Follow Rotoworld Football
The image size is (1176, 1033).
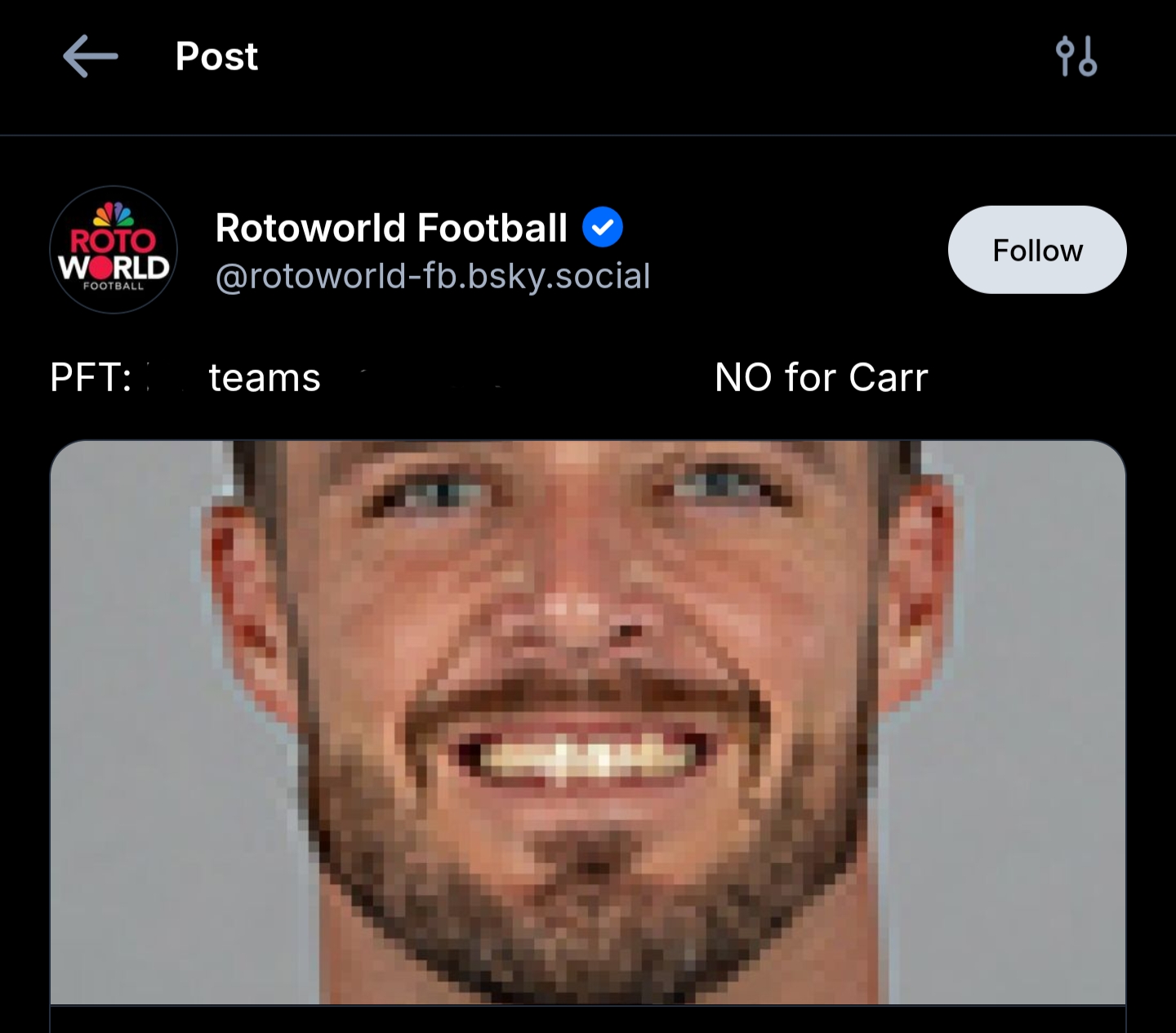point(1036,250)
